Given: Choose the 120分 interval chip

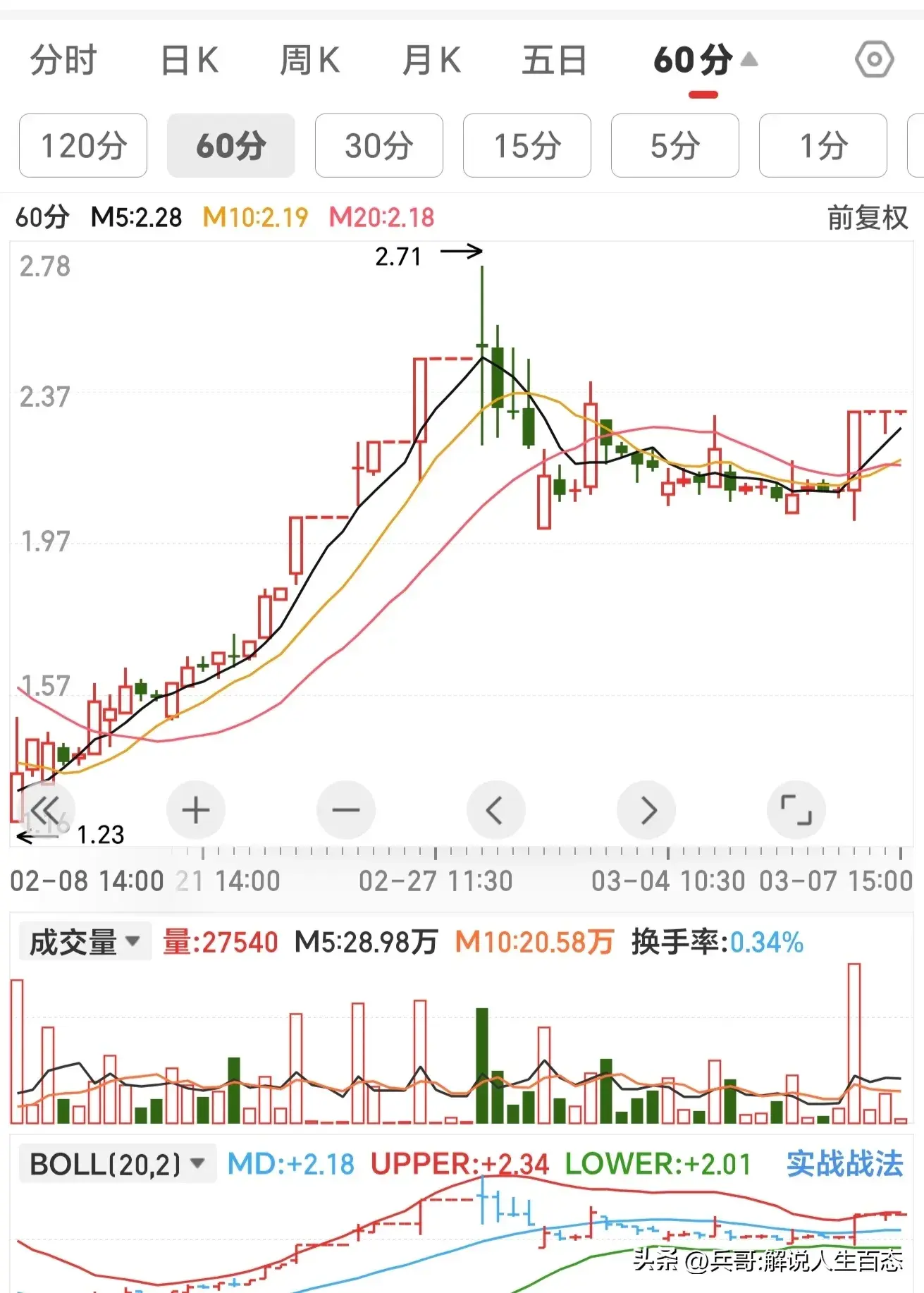Looking at the screenshot, I should (83, 146).
